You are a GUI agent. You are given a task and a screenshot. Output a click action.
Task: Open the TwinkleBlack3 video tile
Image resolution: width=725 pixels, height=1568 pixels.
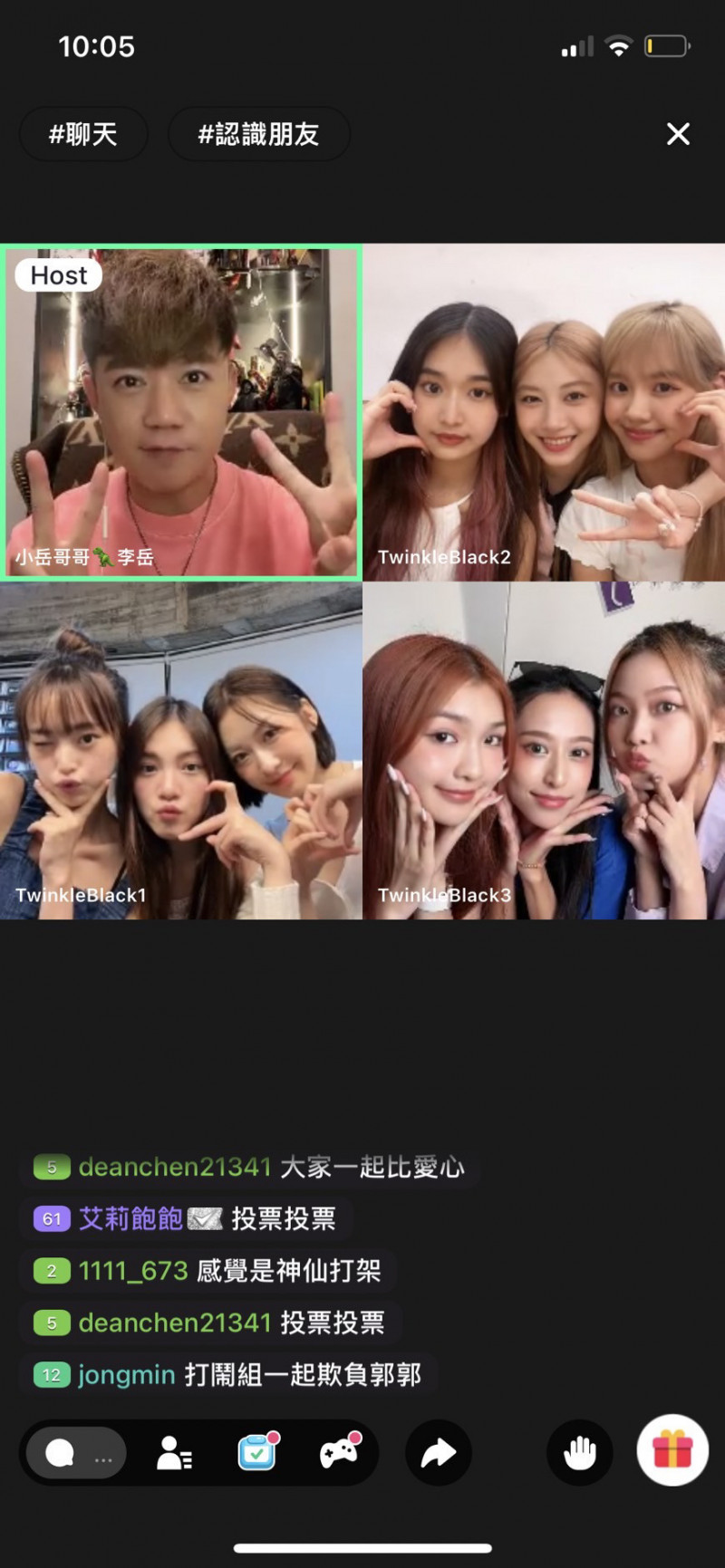pos(544,751)
